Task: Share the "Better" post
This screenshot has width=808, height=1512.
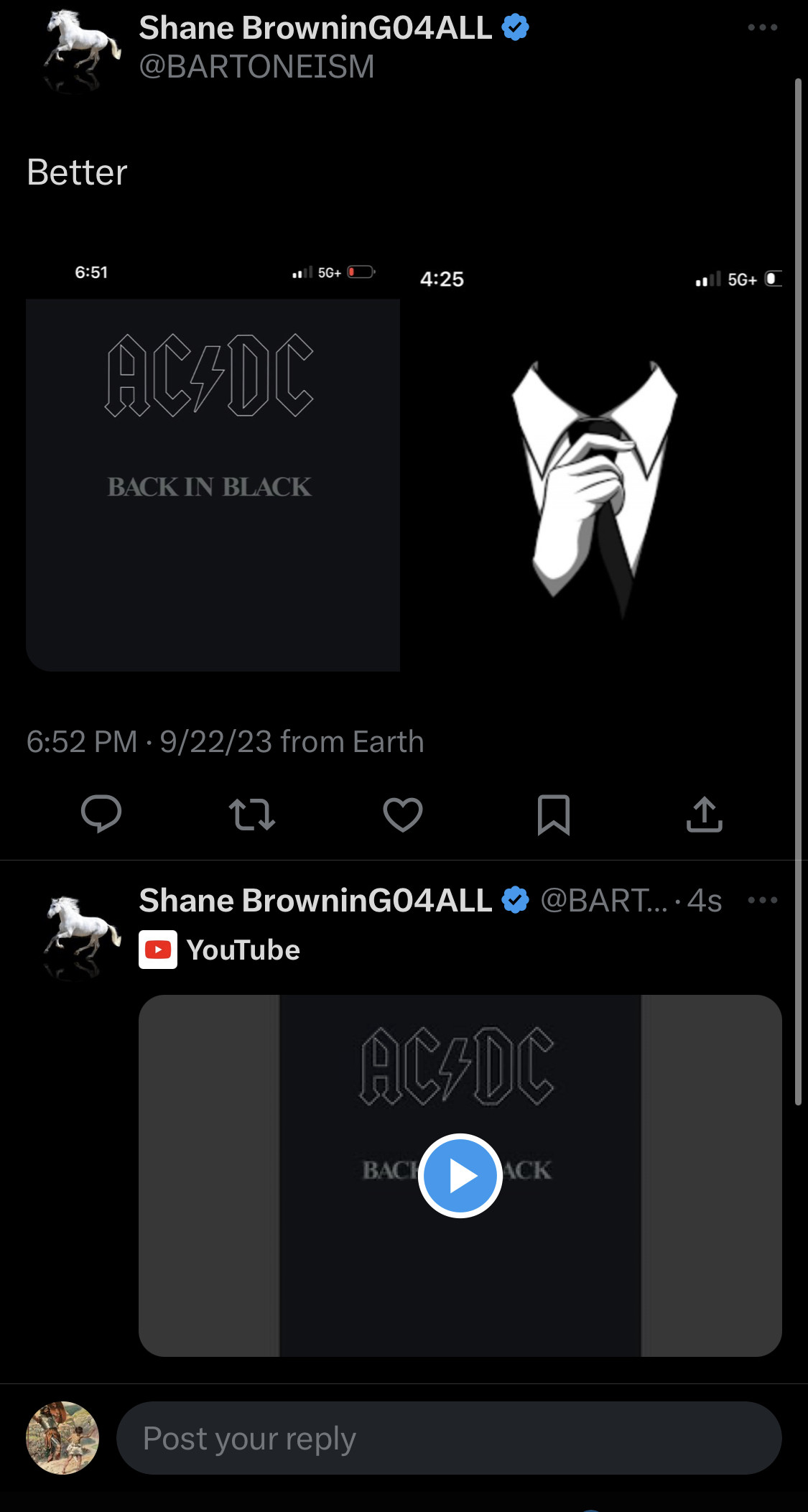Action: (704, 815)
